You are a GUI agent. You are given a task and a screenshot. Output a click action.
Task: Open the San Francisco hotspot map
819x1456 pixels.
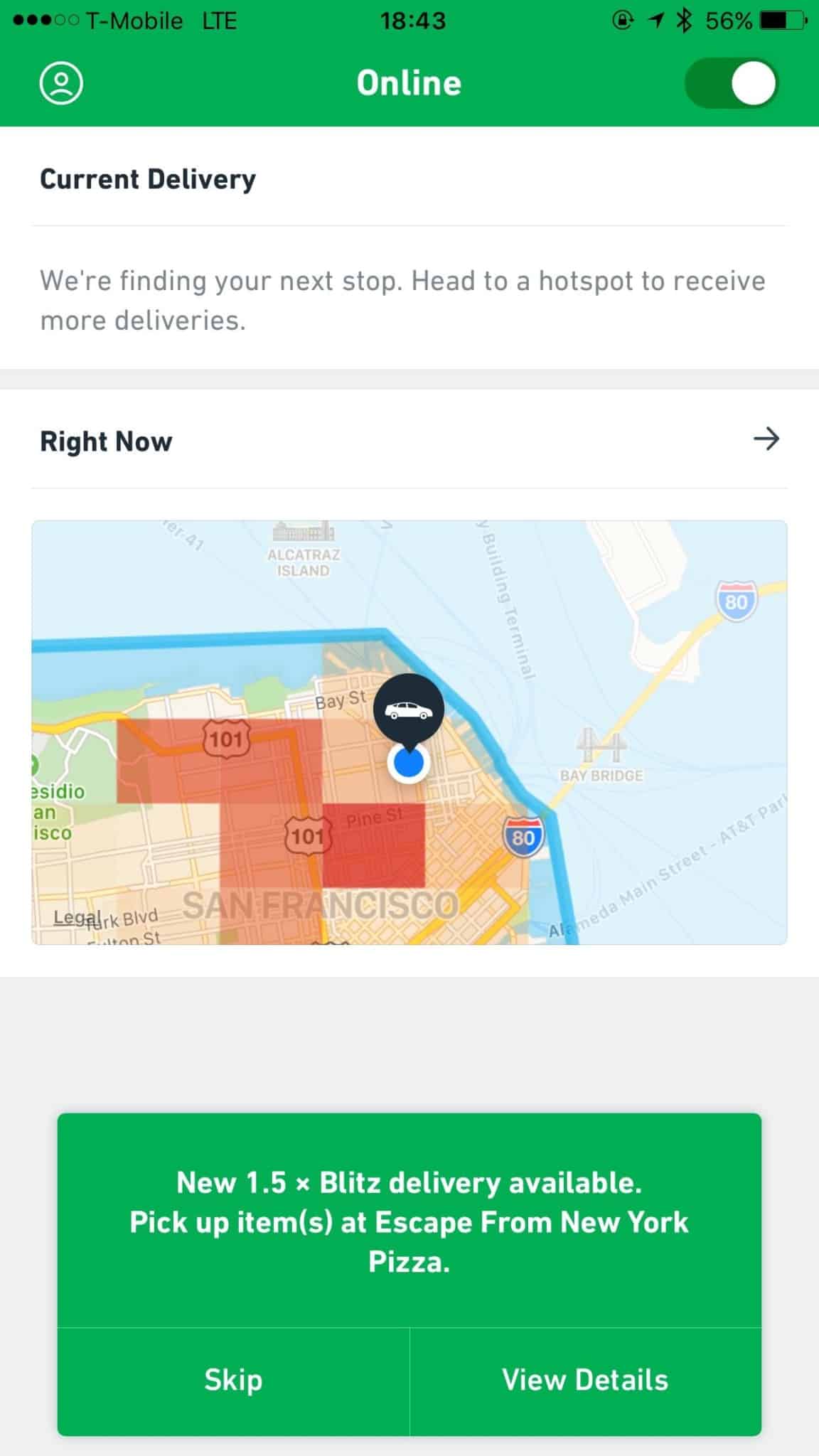point(409,732)
